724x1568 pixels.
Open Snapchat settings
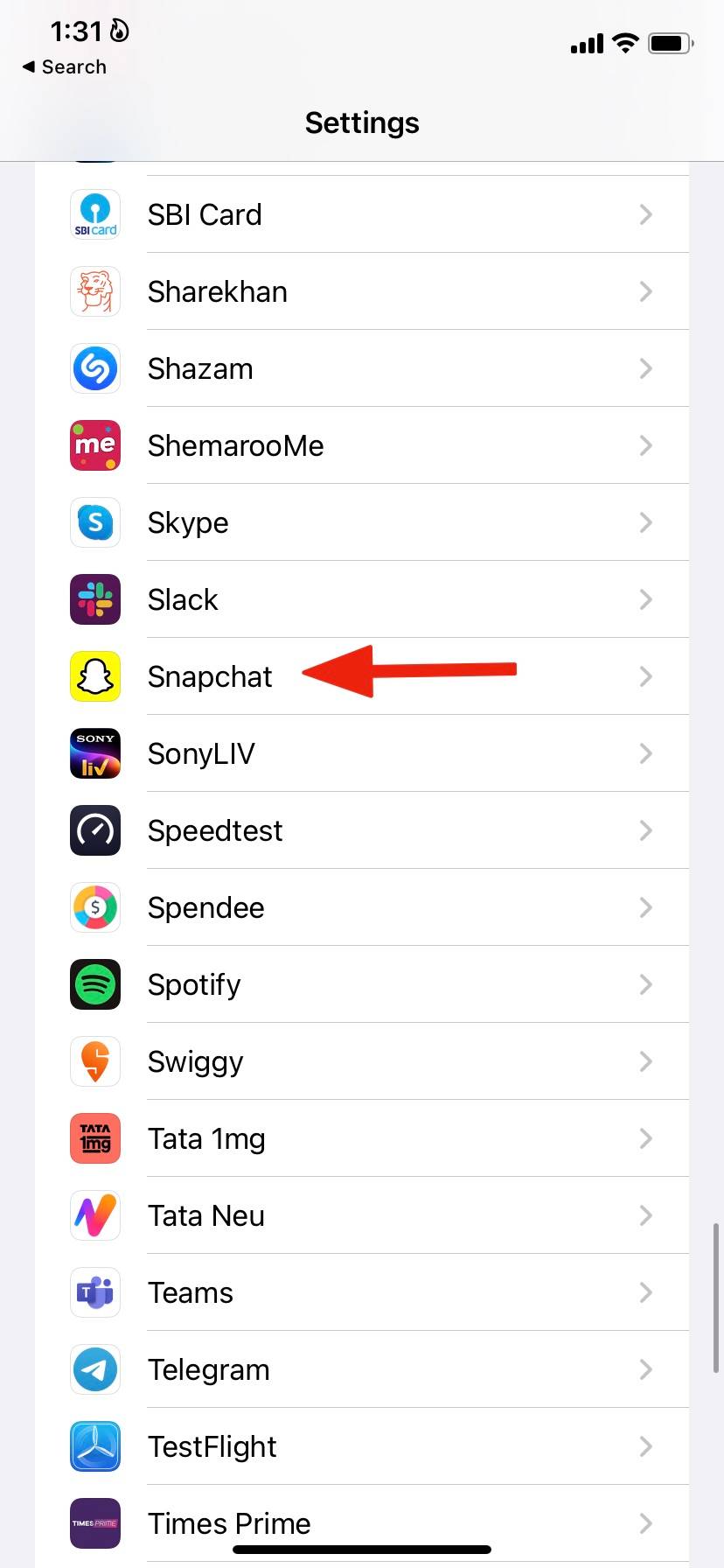click(210, 676)
